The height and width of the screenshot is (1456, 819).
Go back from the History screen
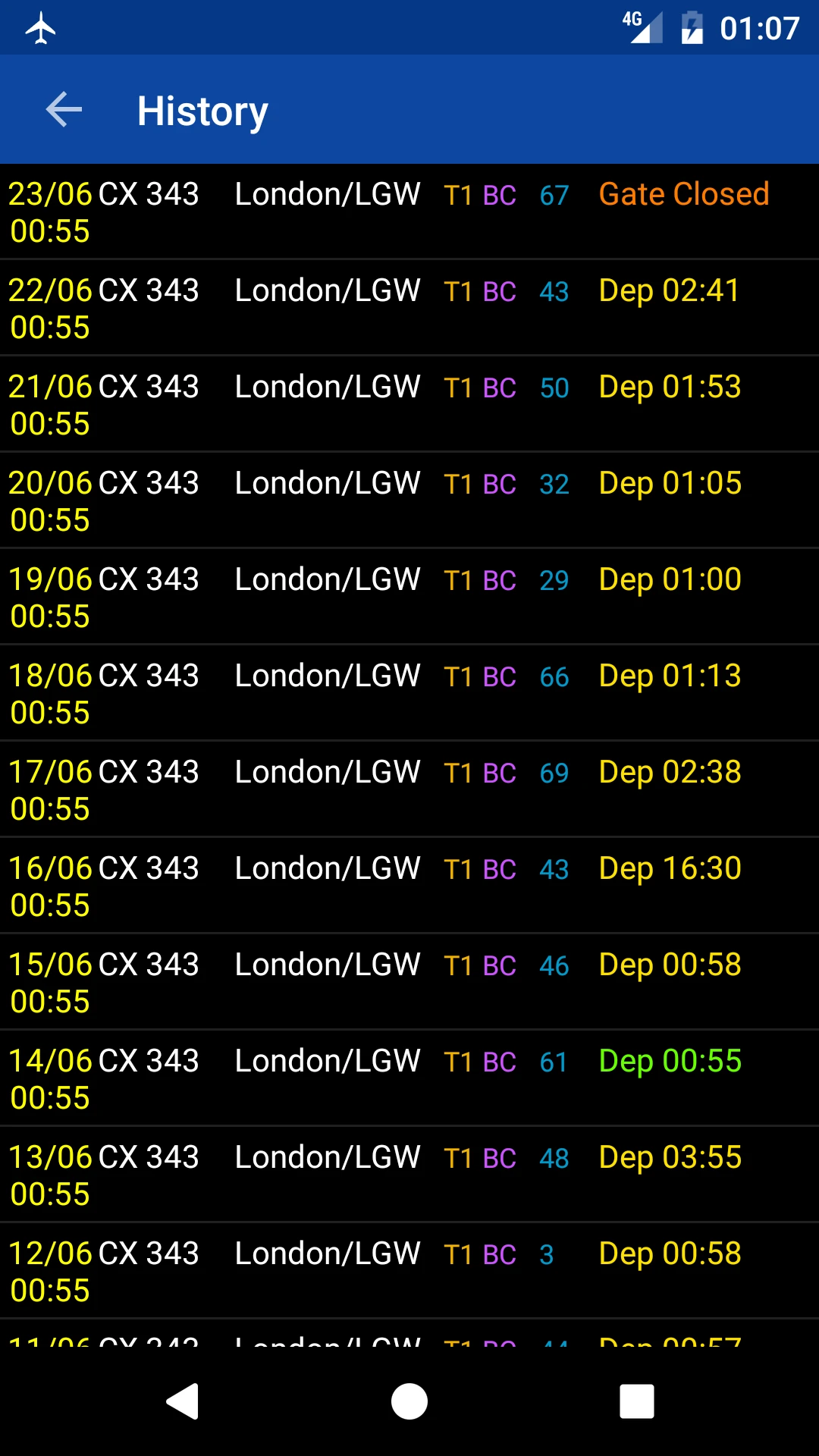coord(64,111)
